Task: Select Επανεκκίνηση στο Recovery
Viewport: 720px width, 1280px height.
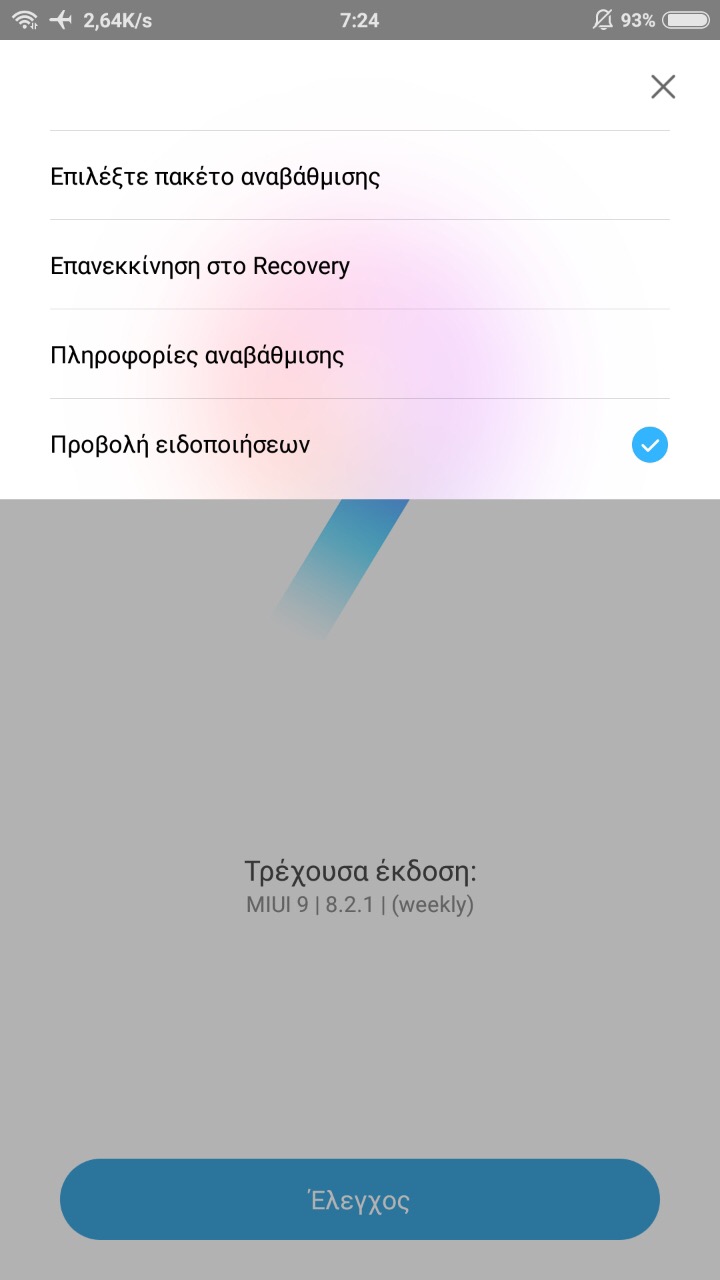Action: (200, 266)
